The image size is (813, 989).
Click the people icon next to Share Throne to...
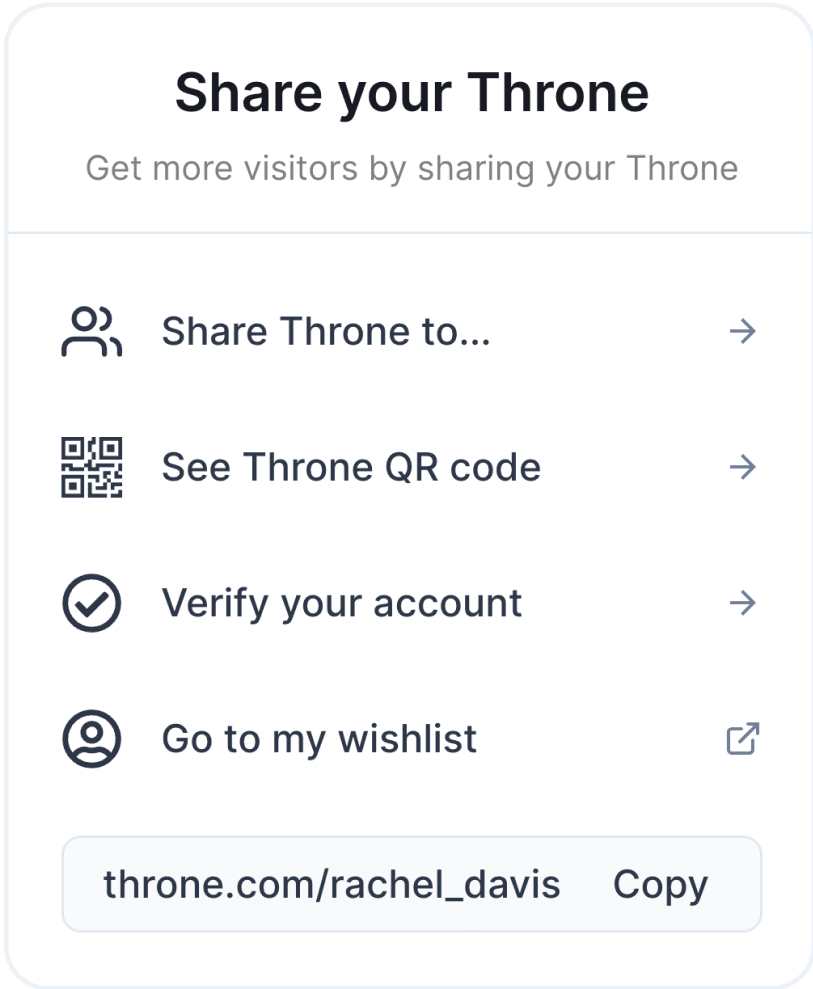tap(92, 331)
